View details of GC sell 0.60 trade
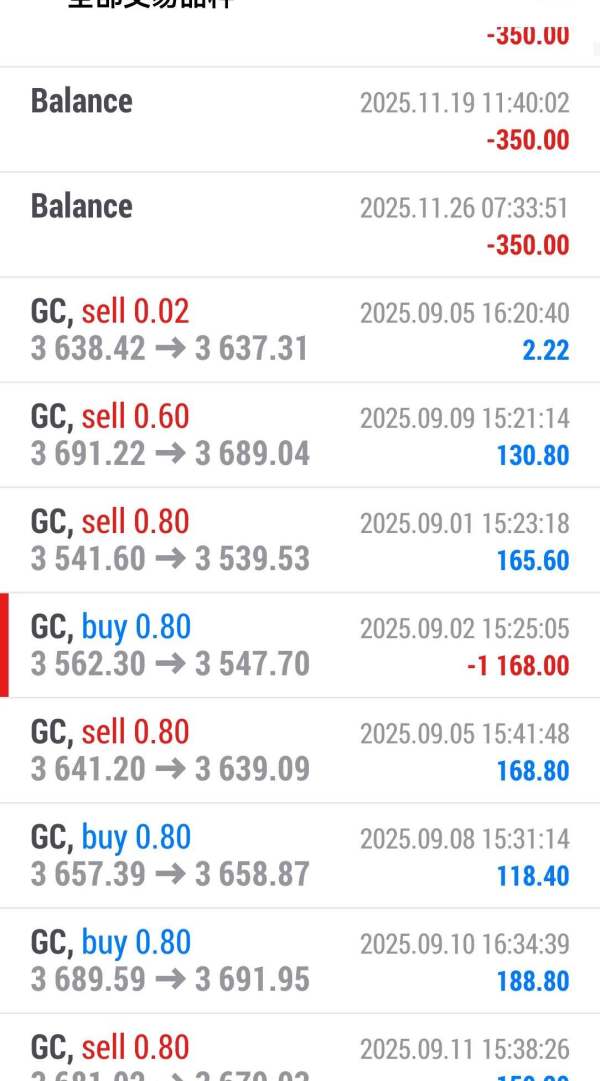Image resolution: width=600 pixels, height=1081 pixels. 300,435
